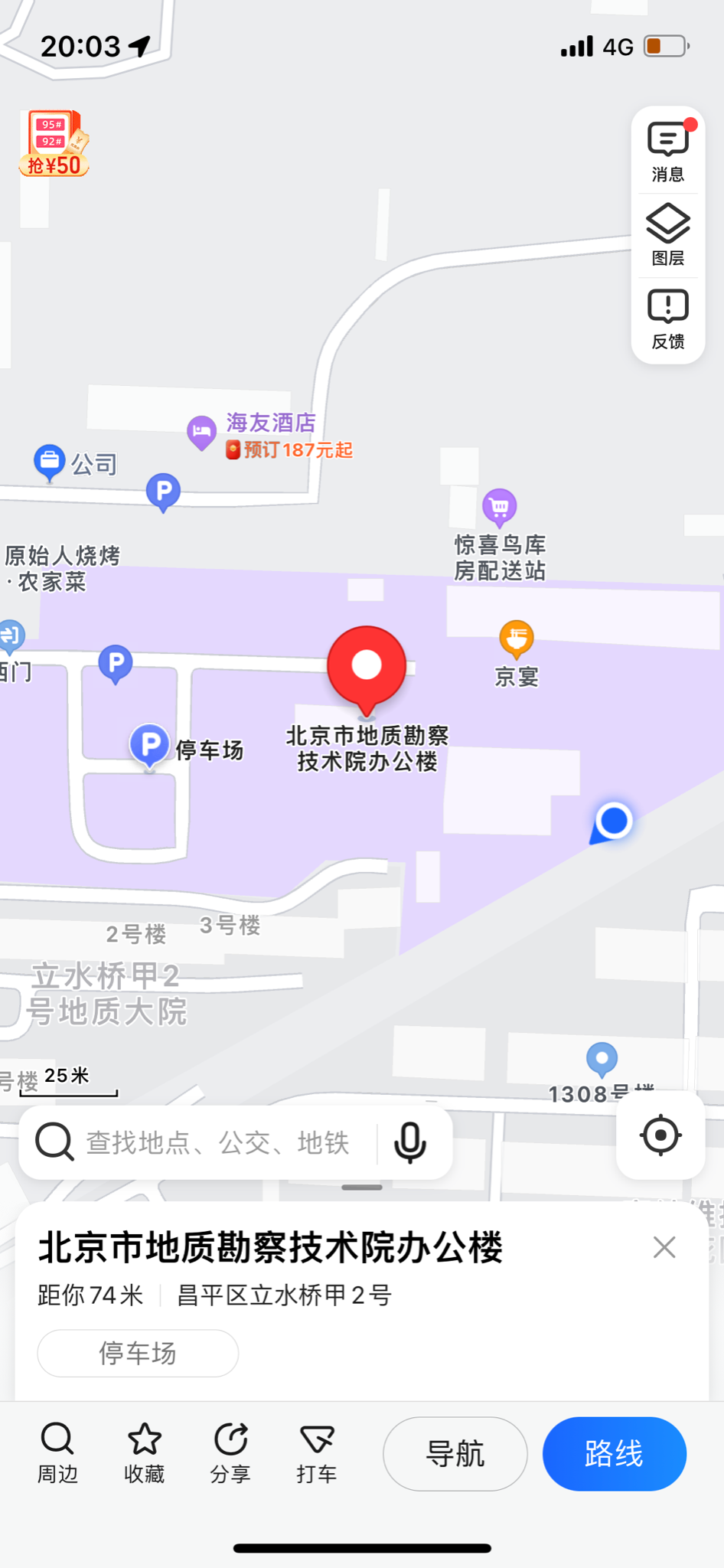Image resolution: width=724 pixels, height=1568 pixels.
Task: Open 路线 route planning
Action: pyautogui.click(x=615, y=1453)
